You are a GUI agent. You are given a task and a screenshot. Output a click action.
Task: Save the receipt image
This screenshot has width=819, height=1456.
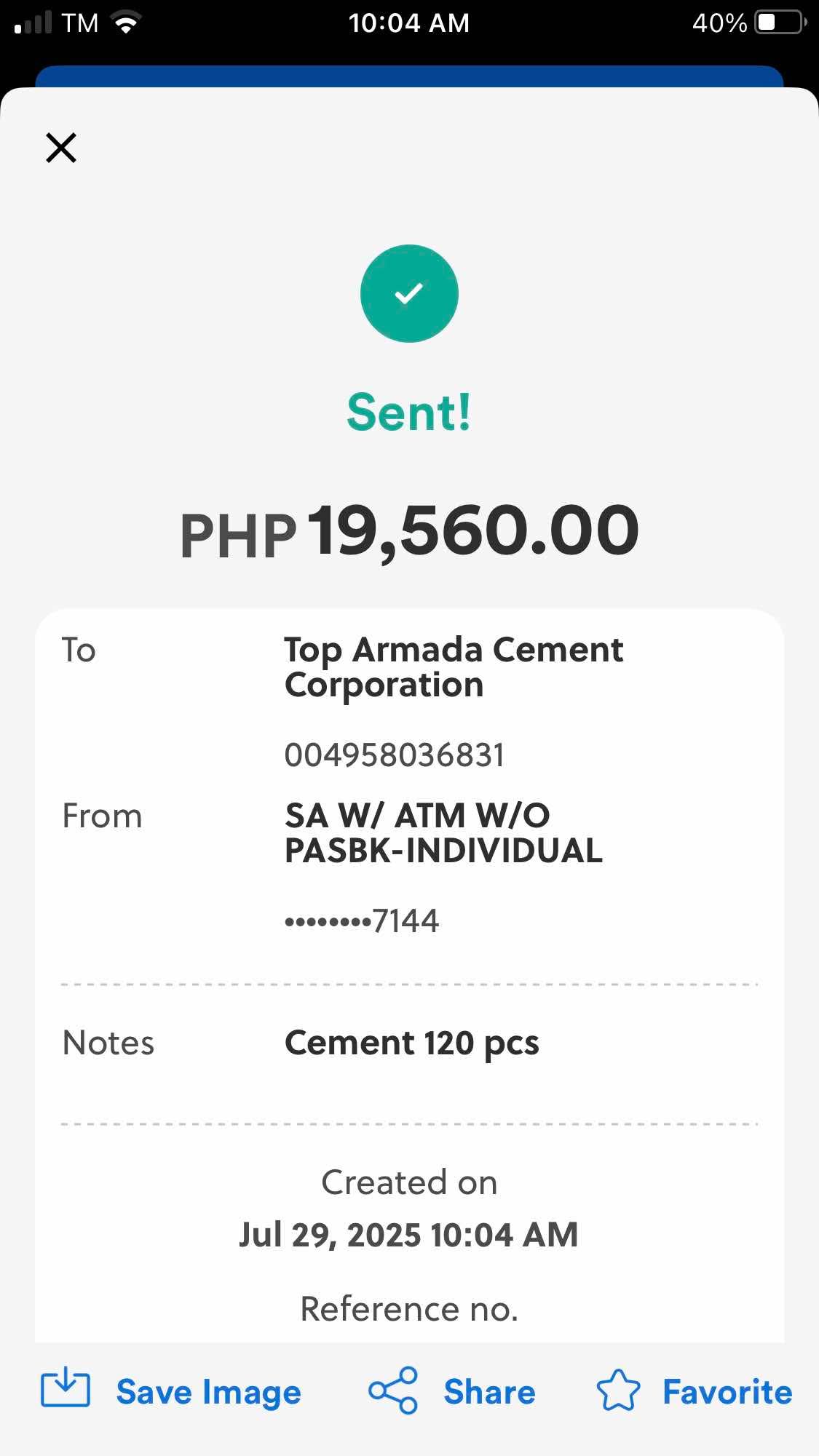point(172,1391)
